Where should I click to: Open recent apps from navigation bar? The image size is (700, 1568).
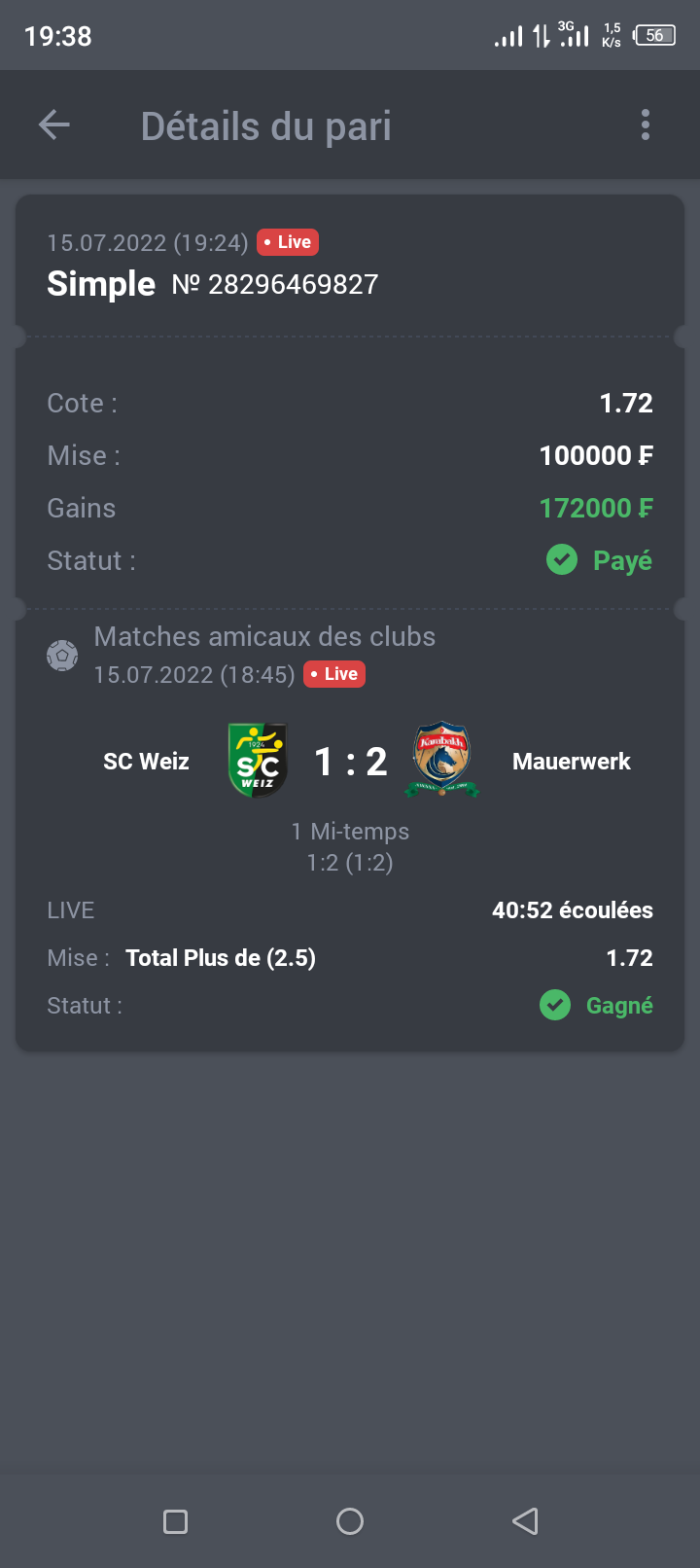click(x=176, y=1521)
